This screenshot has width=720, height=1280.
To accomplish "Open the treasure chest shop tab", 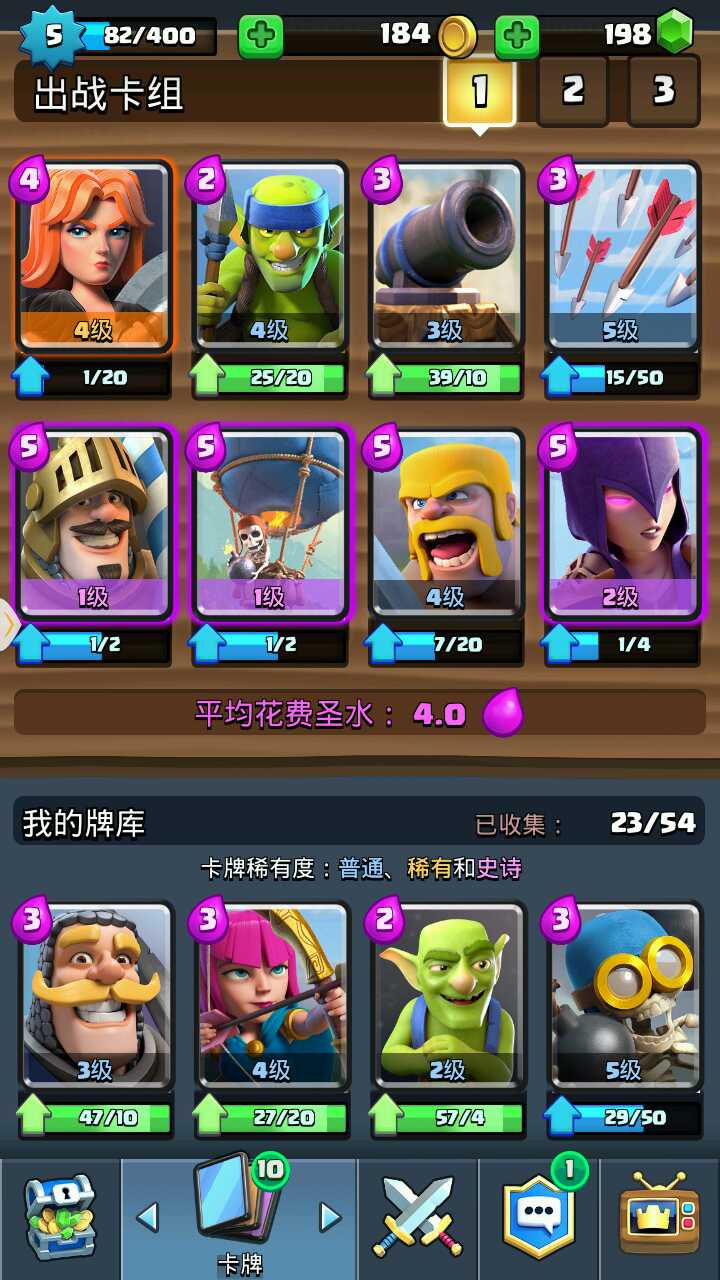I will (x=60, y=1218).
